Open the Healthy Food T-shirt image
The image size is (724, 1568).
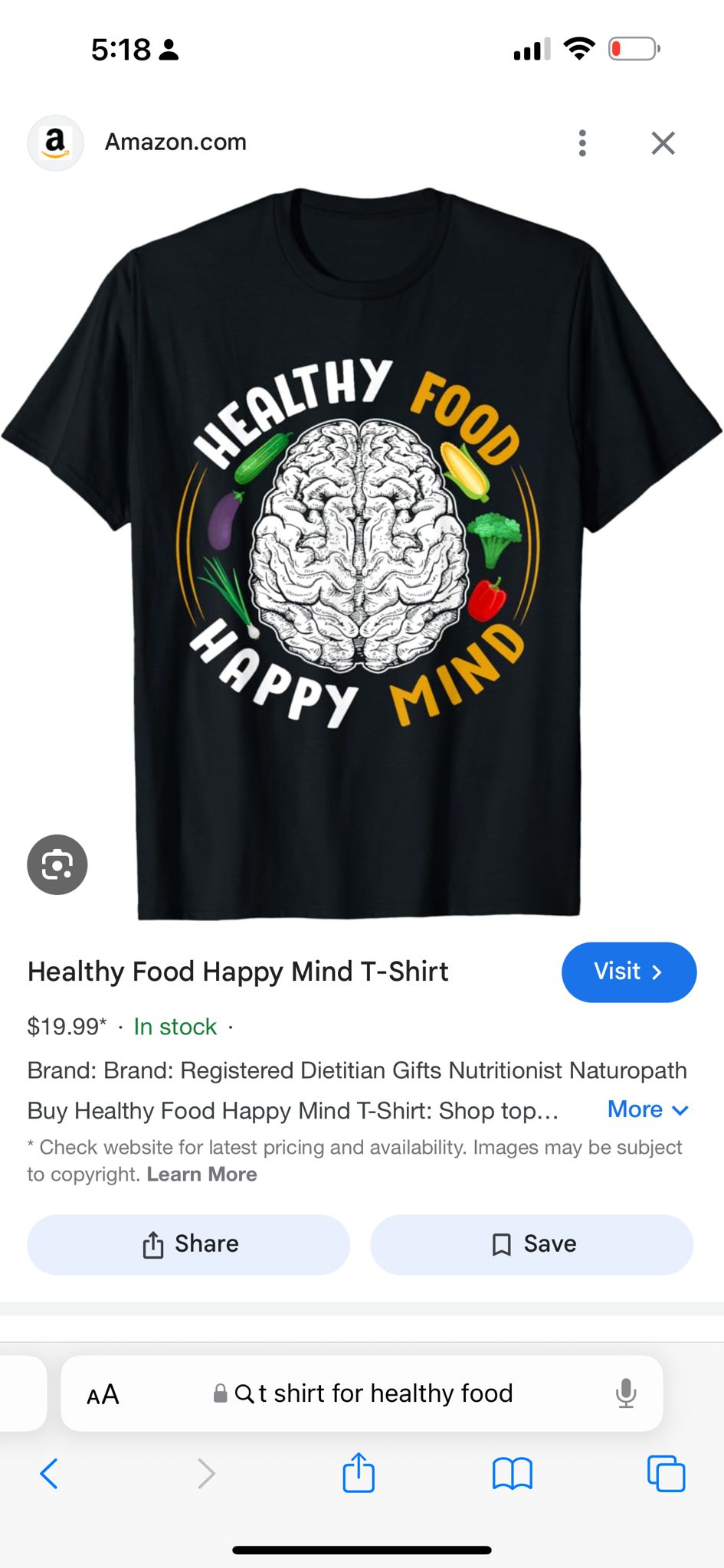tap(362, 553)
